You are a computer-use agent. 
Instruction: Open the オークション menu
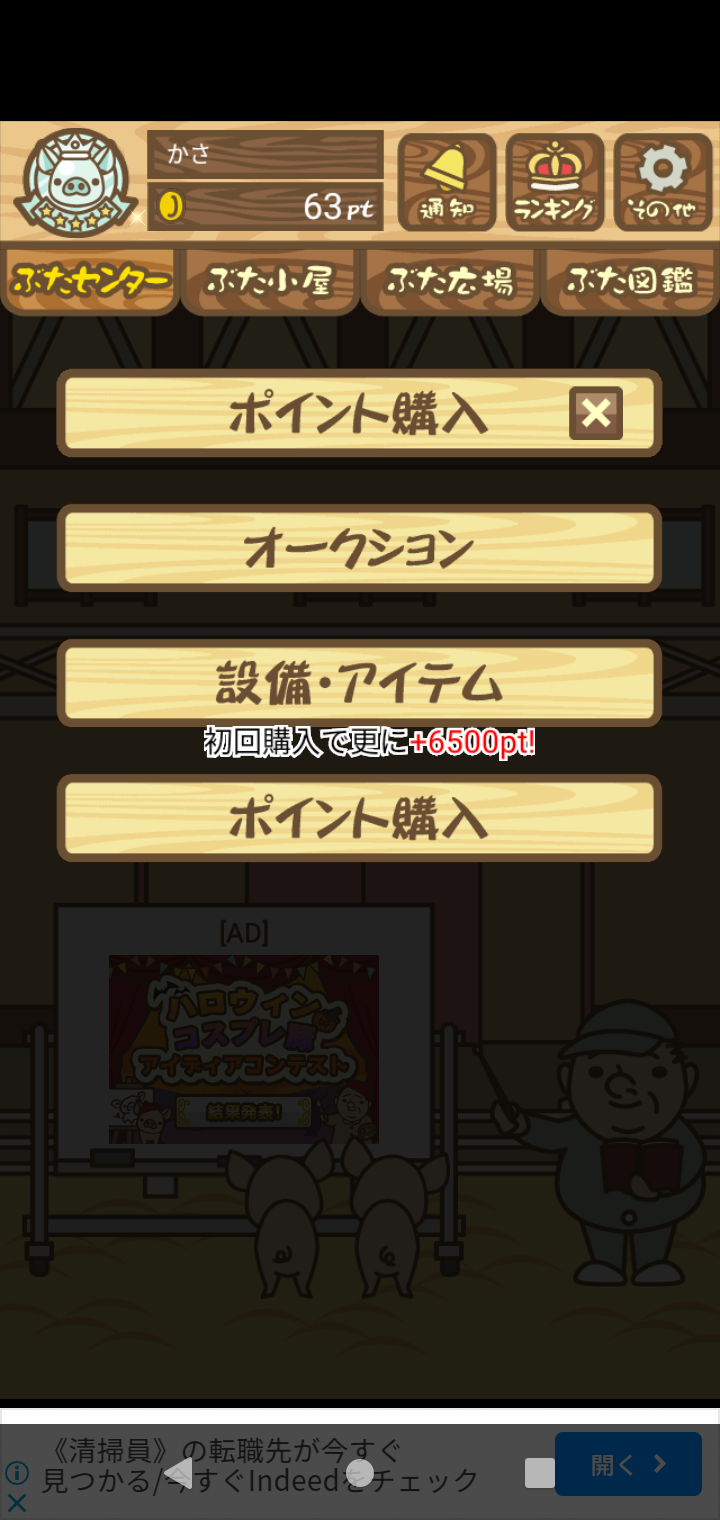[x=359, y=548]
